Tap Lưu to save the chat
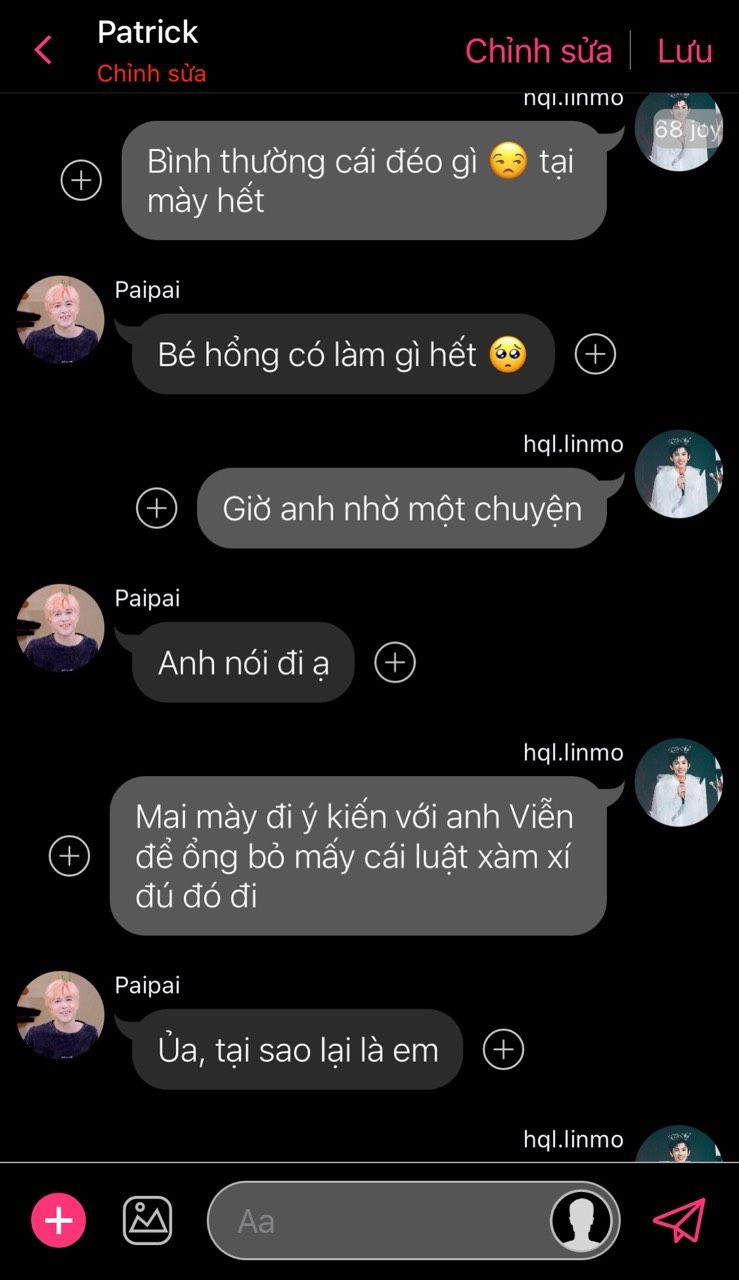The image size is (739, 1280). pyautogui.click(x=685, y=50)
